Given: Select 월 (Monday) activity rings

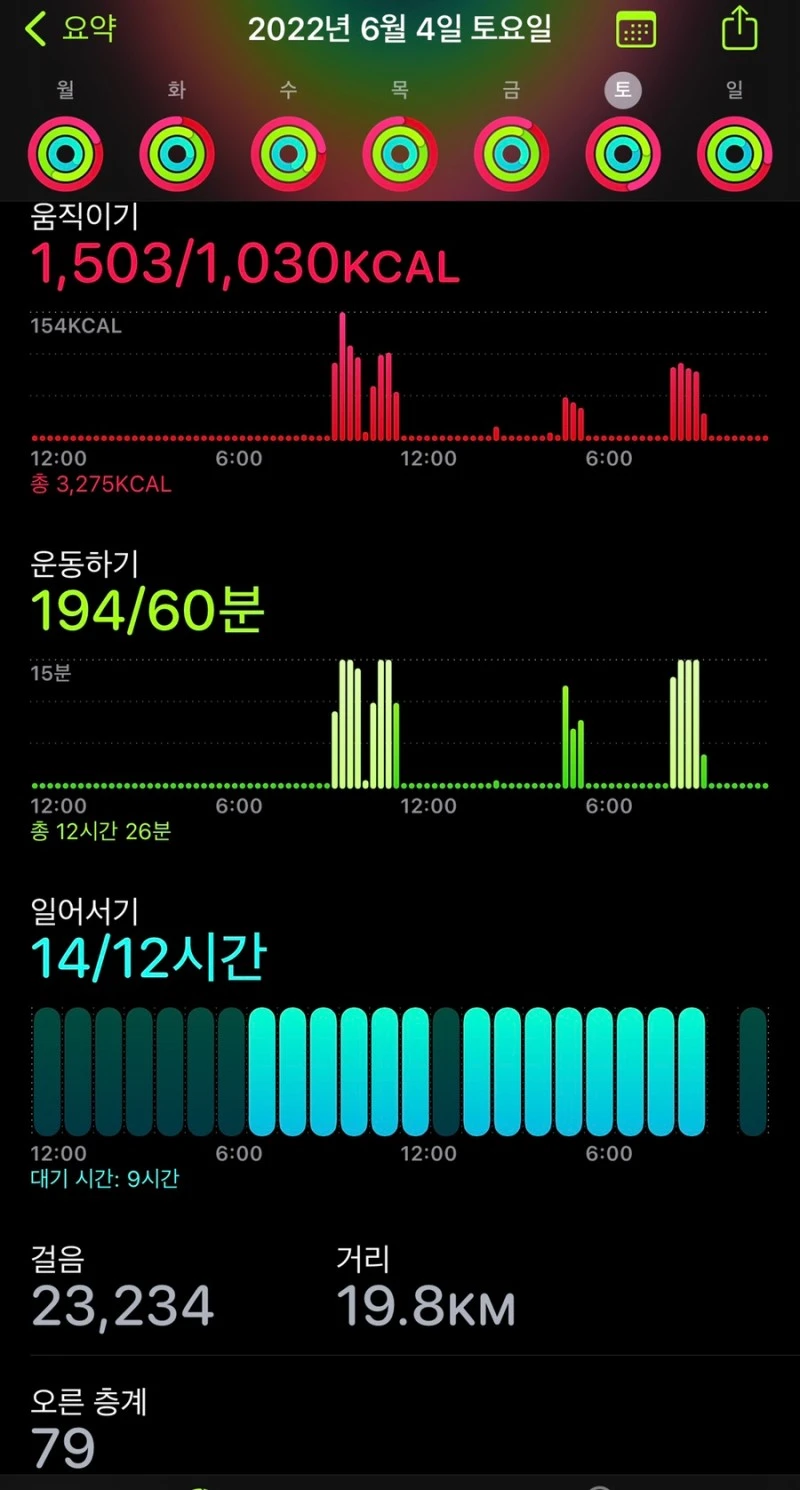Looking at the screenshot, I should pyautogui.click(x=66, y=153).
